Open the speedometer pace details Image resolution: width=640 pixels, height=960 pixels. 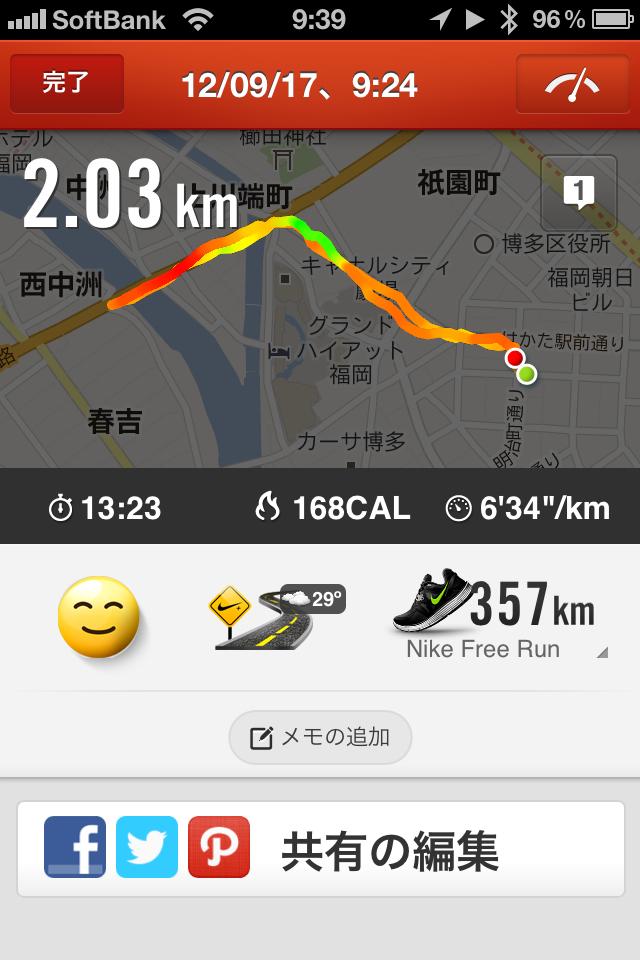[572, 84]
